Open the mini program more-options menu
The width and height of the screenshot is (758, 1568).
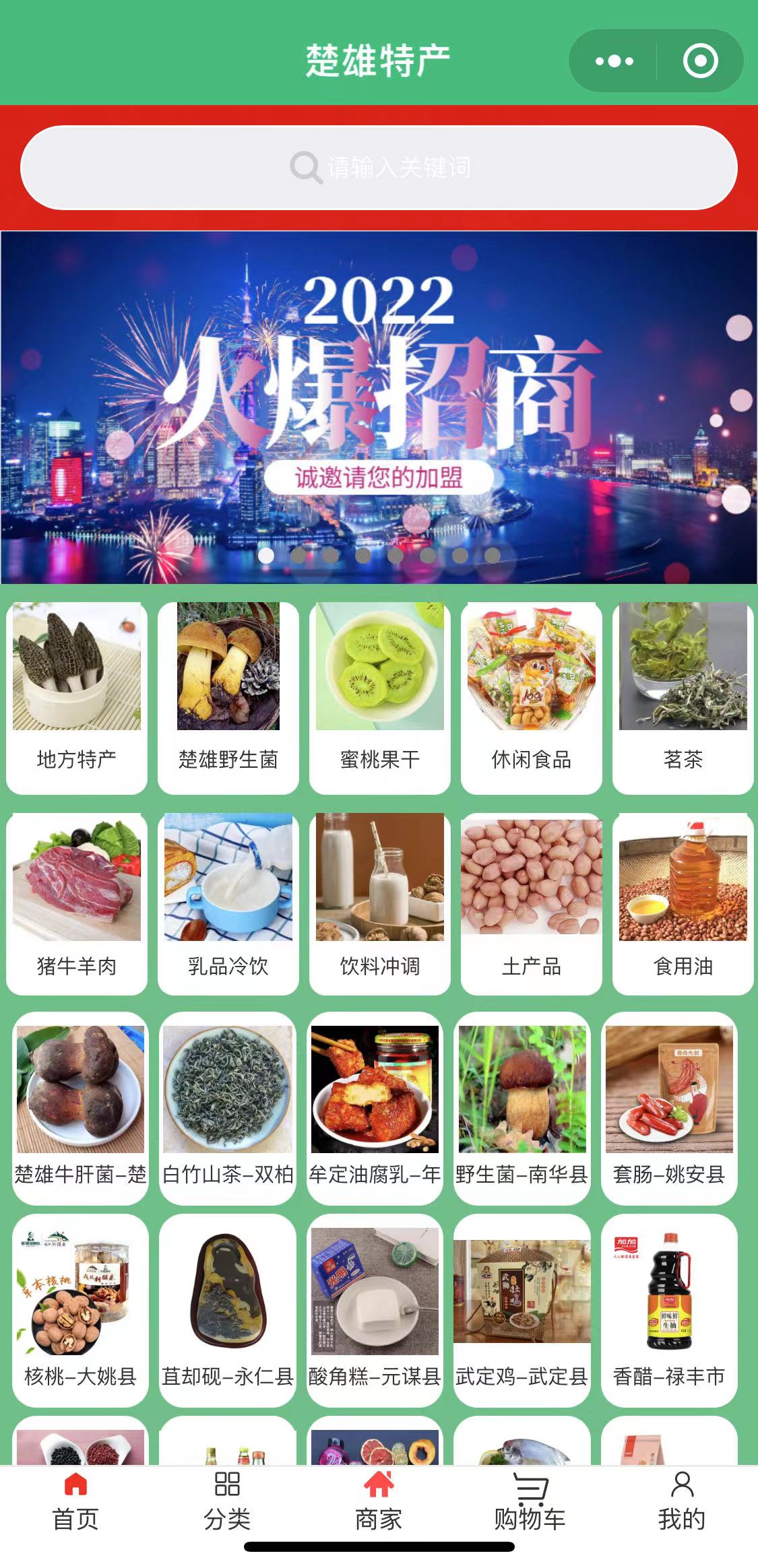[614, 61]
